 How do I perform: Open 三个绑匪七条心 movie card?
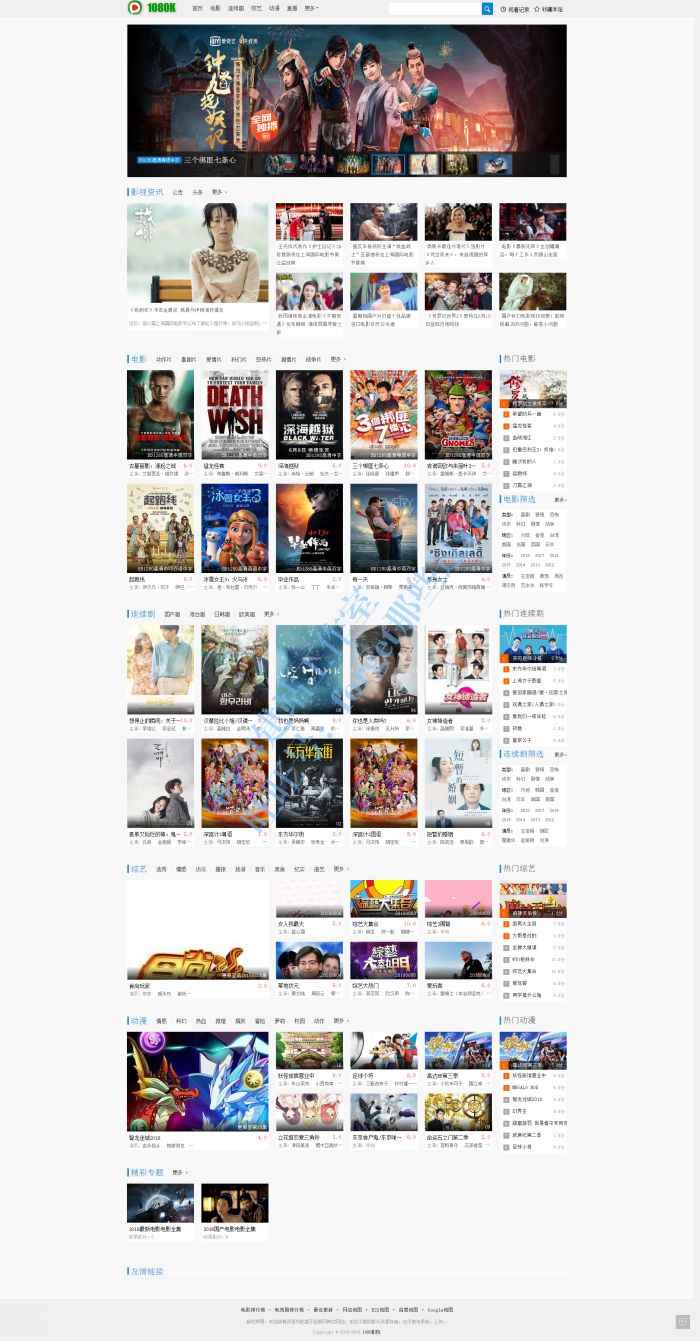pyautogui.click(x=383, y=414)
